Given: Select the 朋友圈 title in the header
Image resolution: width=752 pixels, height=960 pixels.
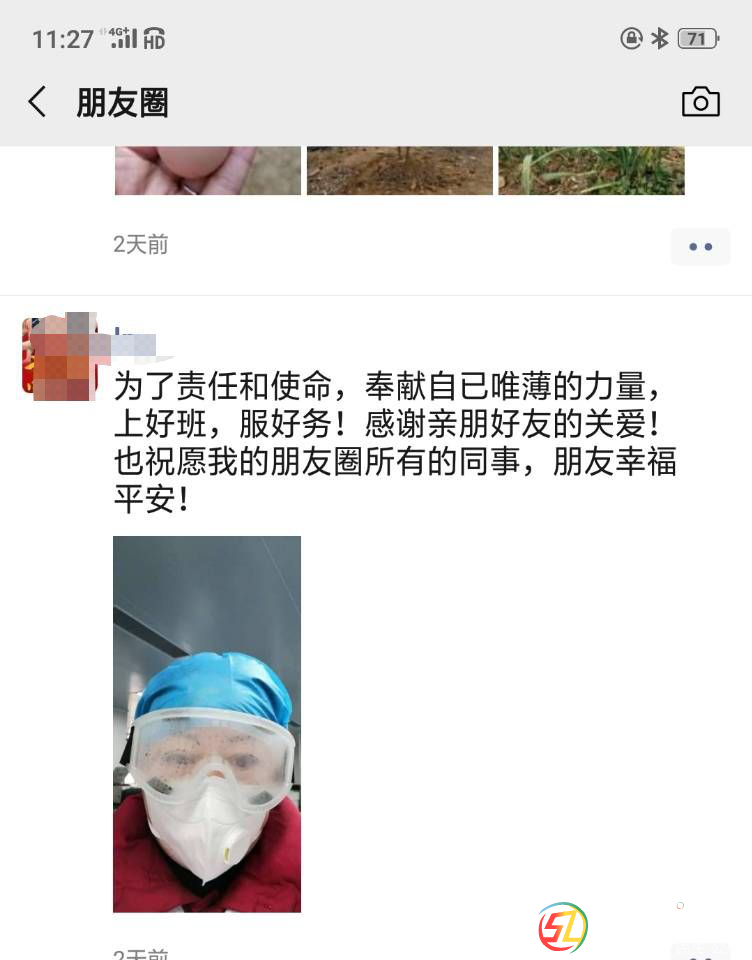Looking at the screenshot, I should click(x=123, y=103).
